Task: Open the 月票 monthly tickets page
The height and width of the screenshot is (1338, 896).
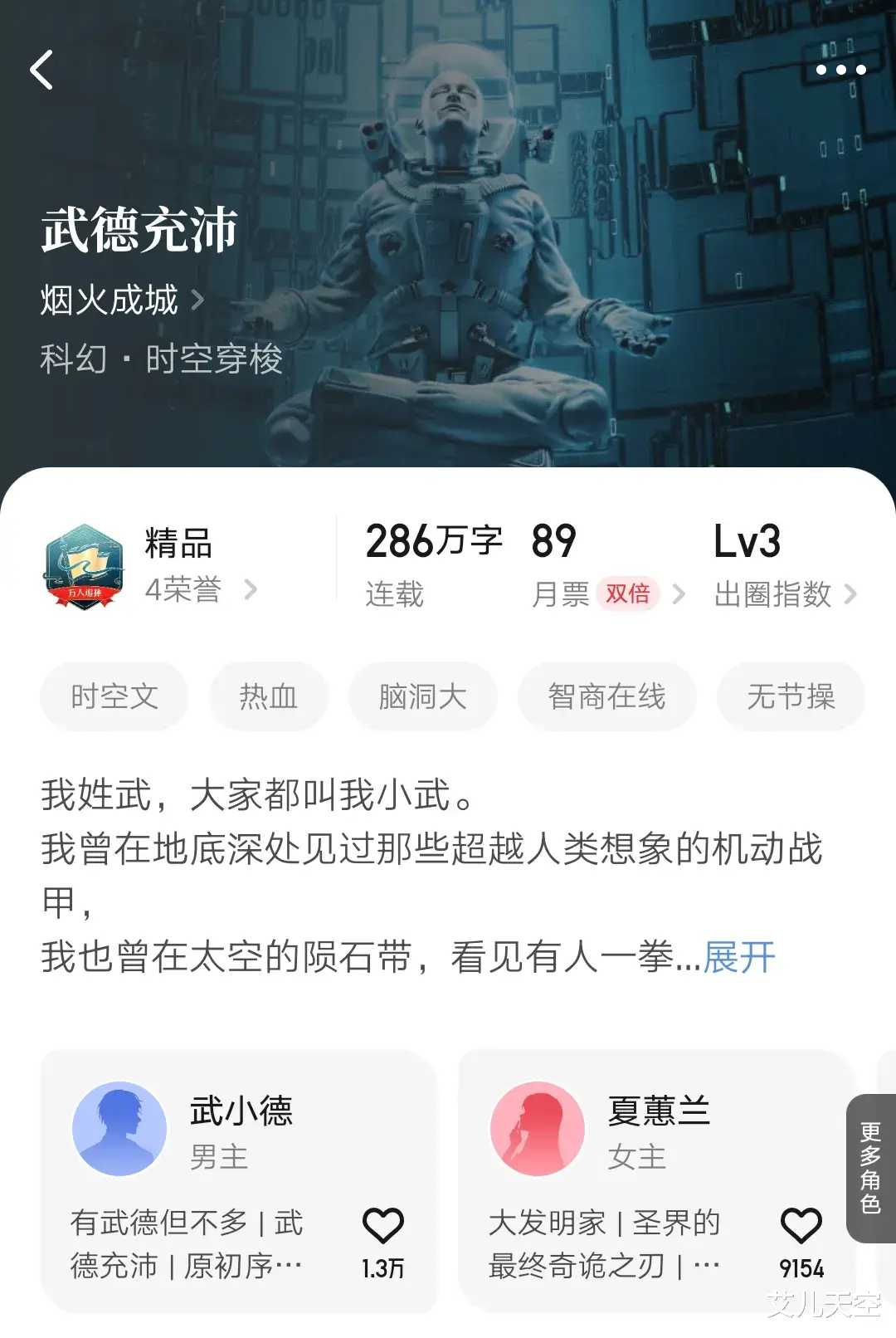Action: click(x=608, y=593)
